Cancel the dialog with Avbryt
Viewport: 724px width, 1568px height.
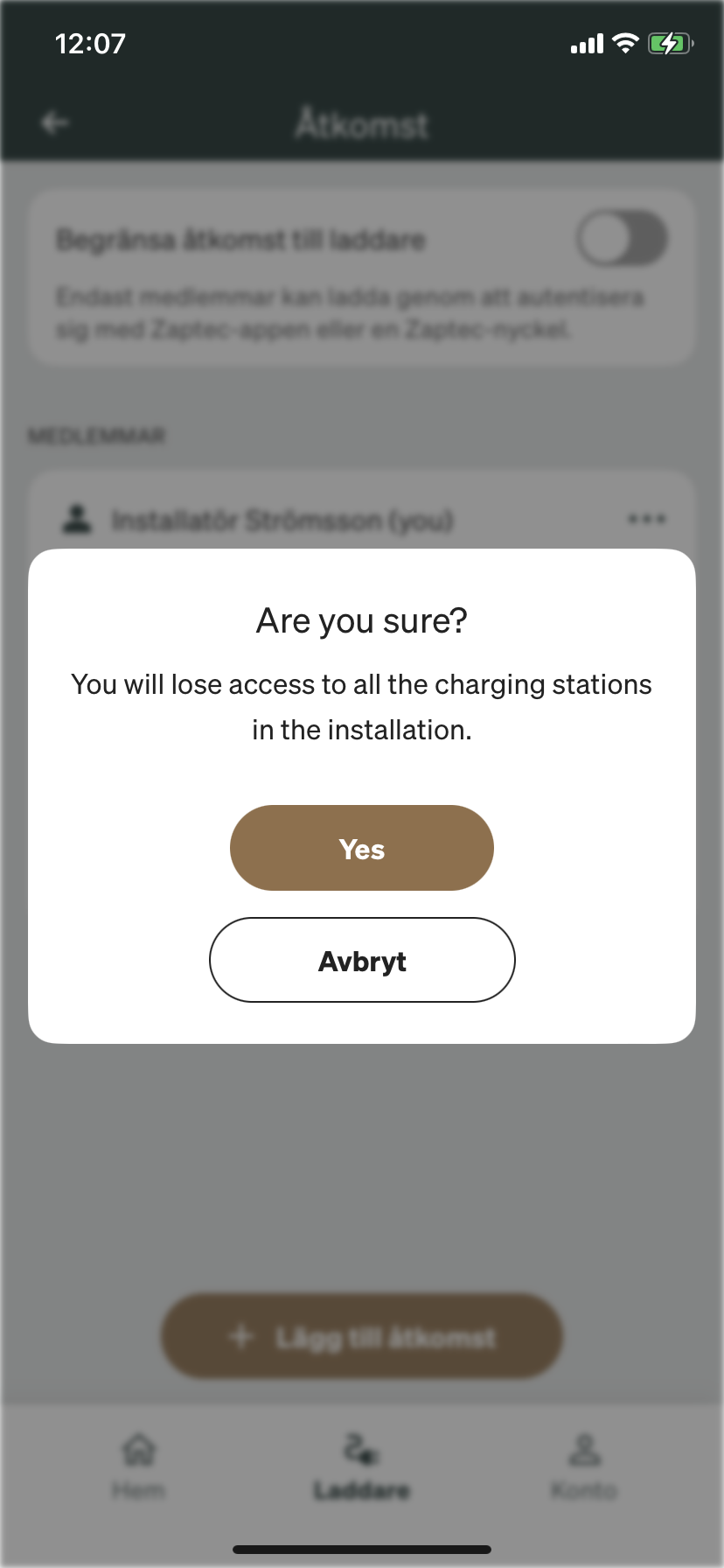pyautogui.click(x=361, y=960)
